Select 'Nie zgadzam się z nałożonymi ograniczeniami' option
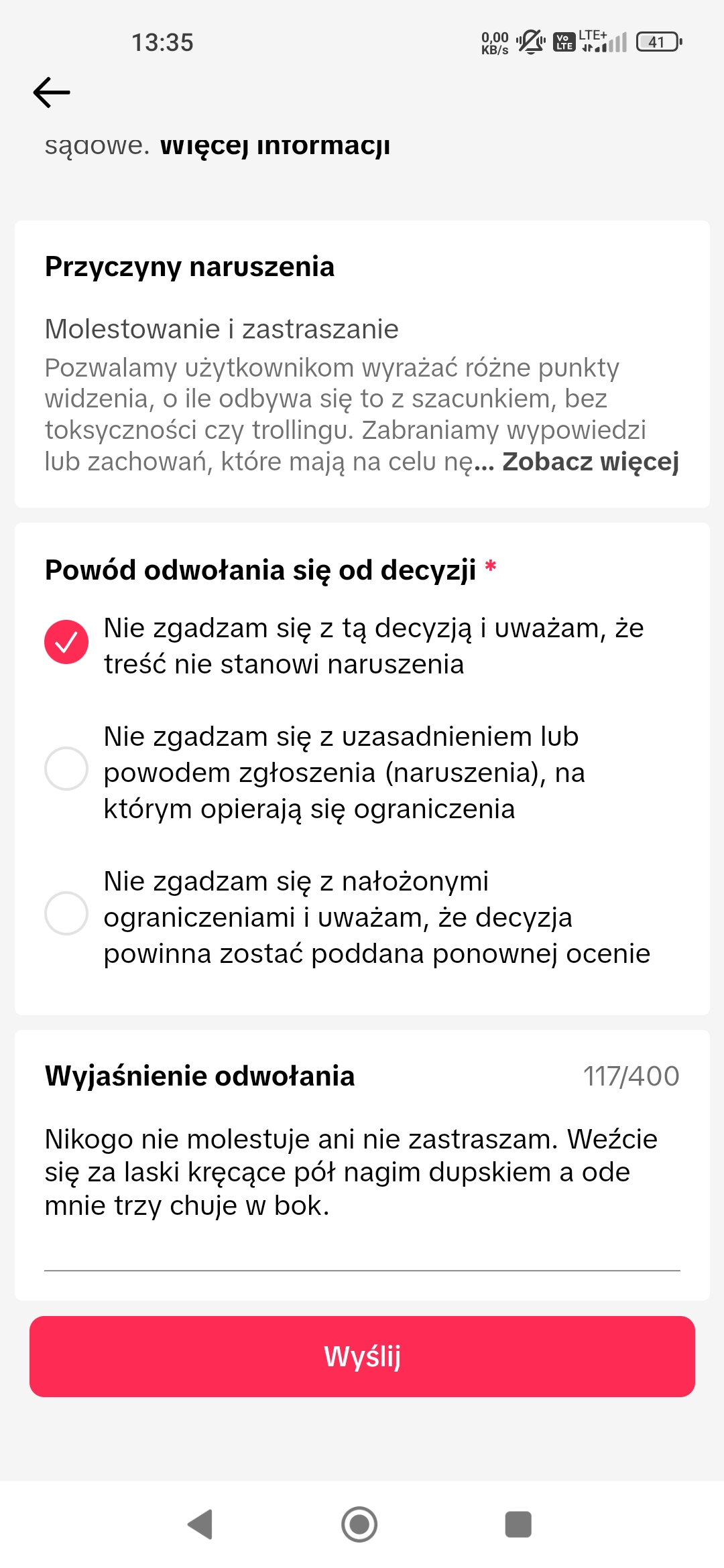Image resolution: width=724 pixels, height=1568 pixels. [66, 913]
